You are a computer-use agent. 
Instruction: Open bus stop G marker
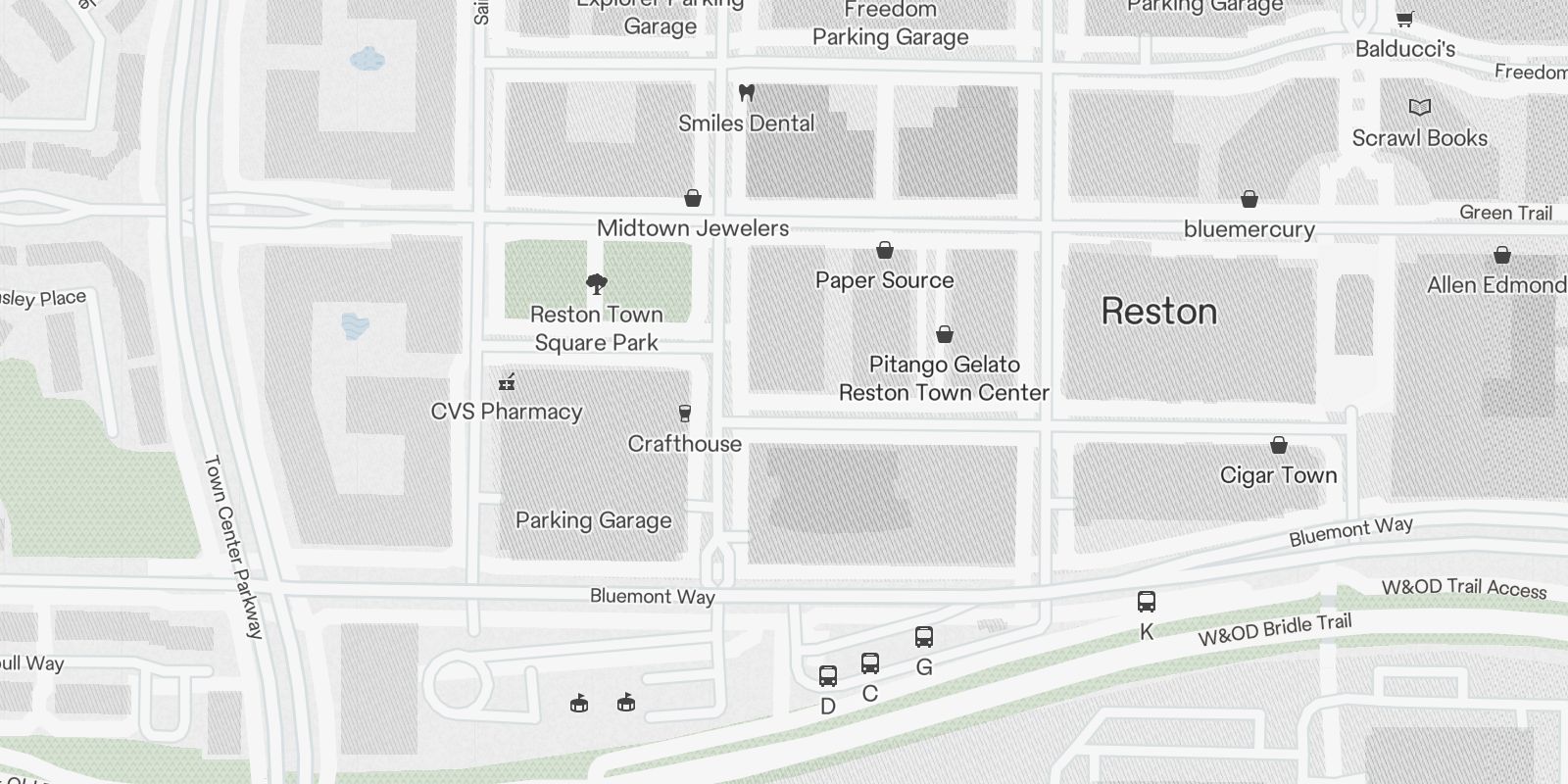tap(924, 638)
